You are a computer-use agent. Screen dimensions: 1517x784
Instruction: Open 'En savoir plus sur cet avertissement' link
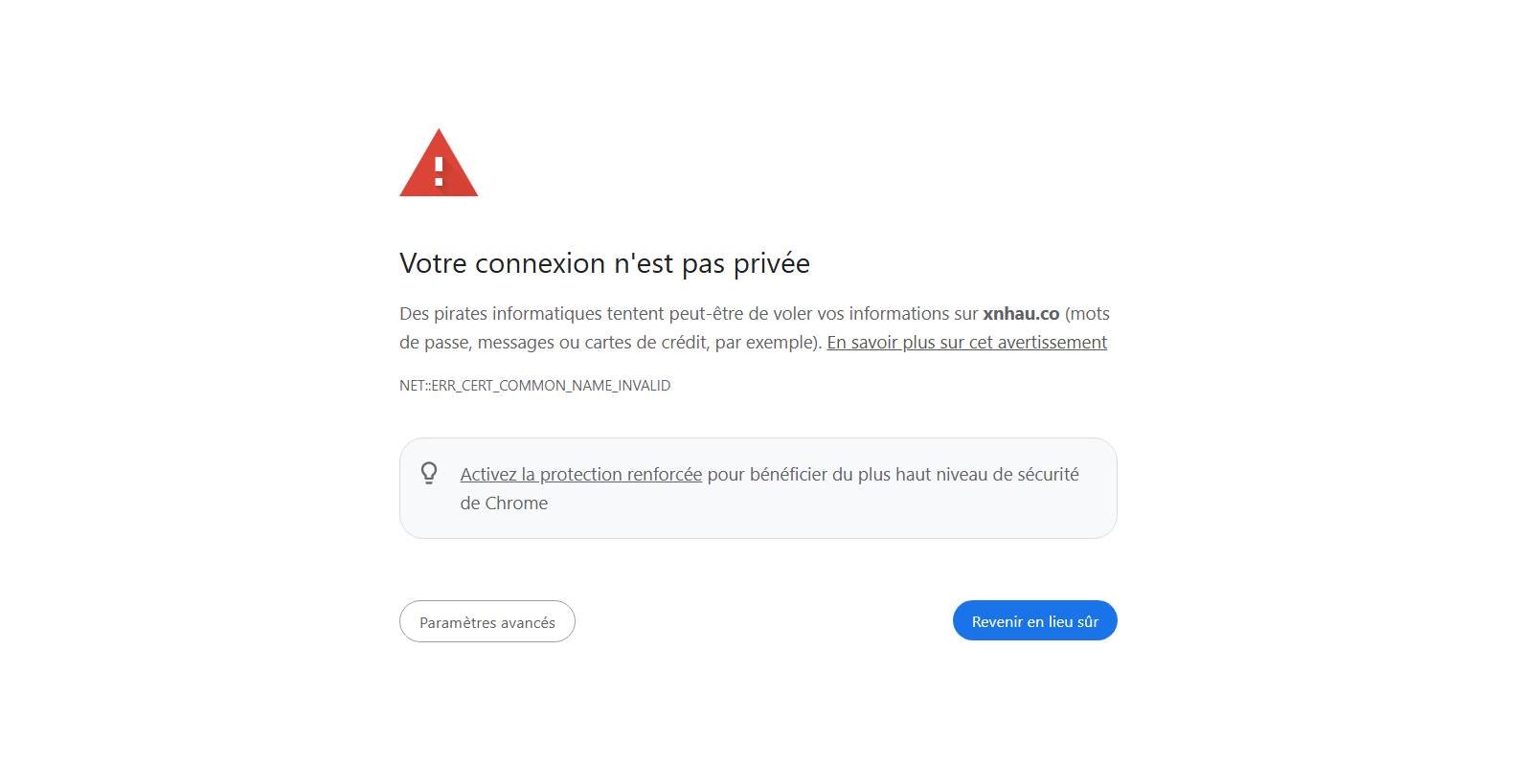966,343
